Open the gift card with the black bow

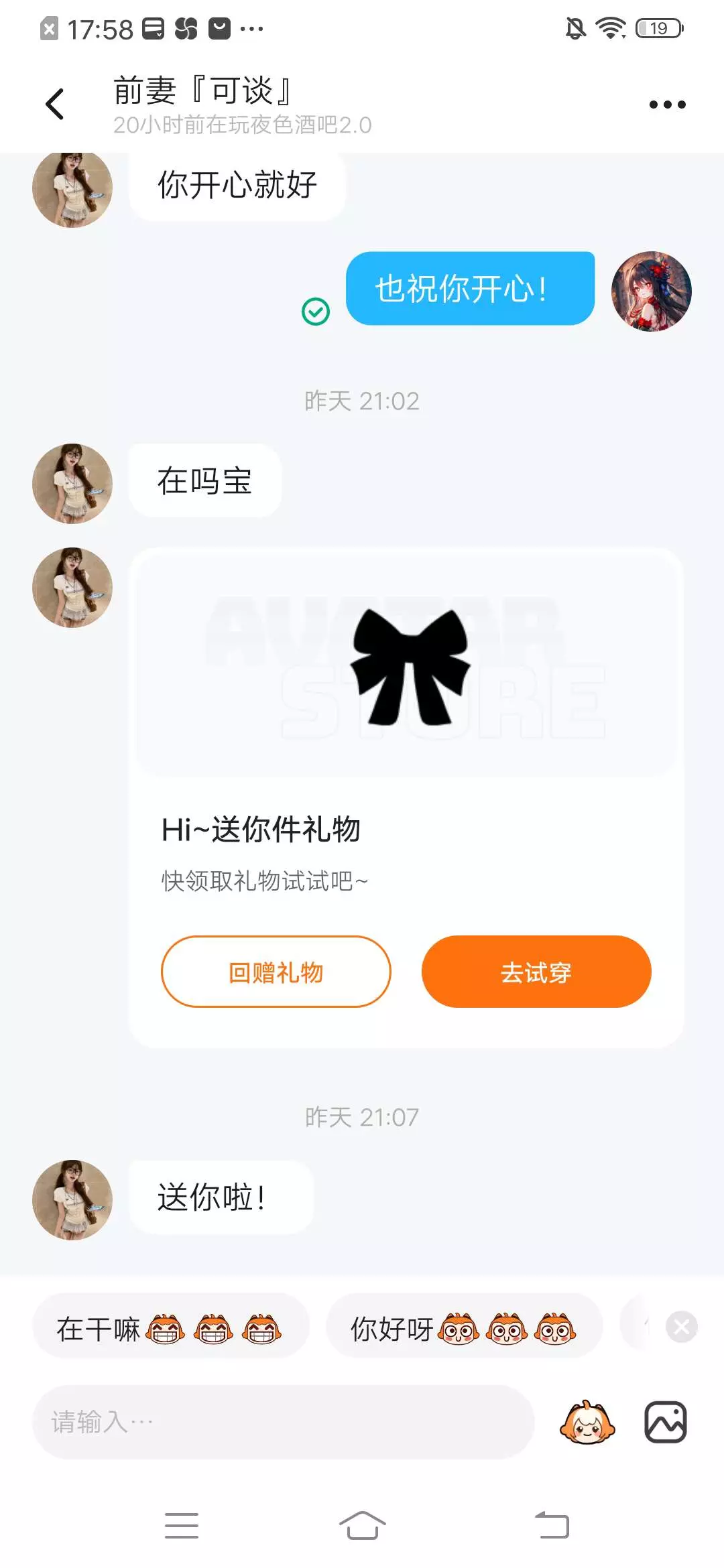(406, 797)
